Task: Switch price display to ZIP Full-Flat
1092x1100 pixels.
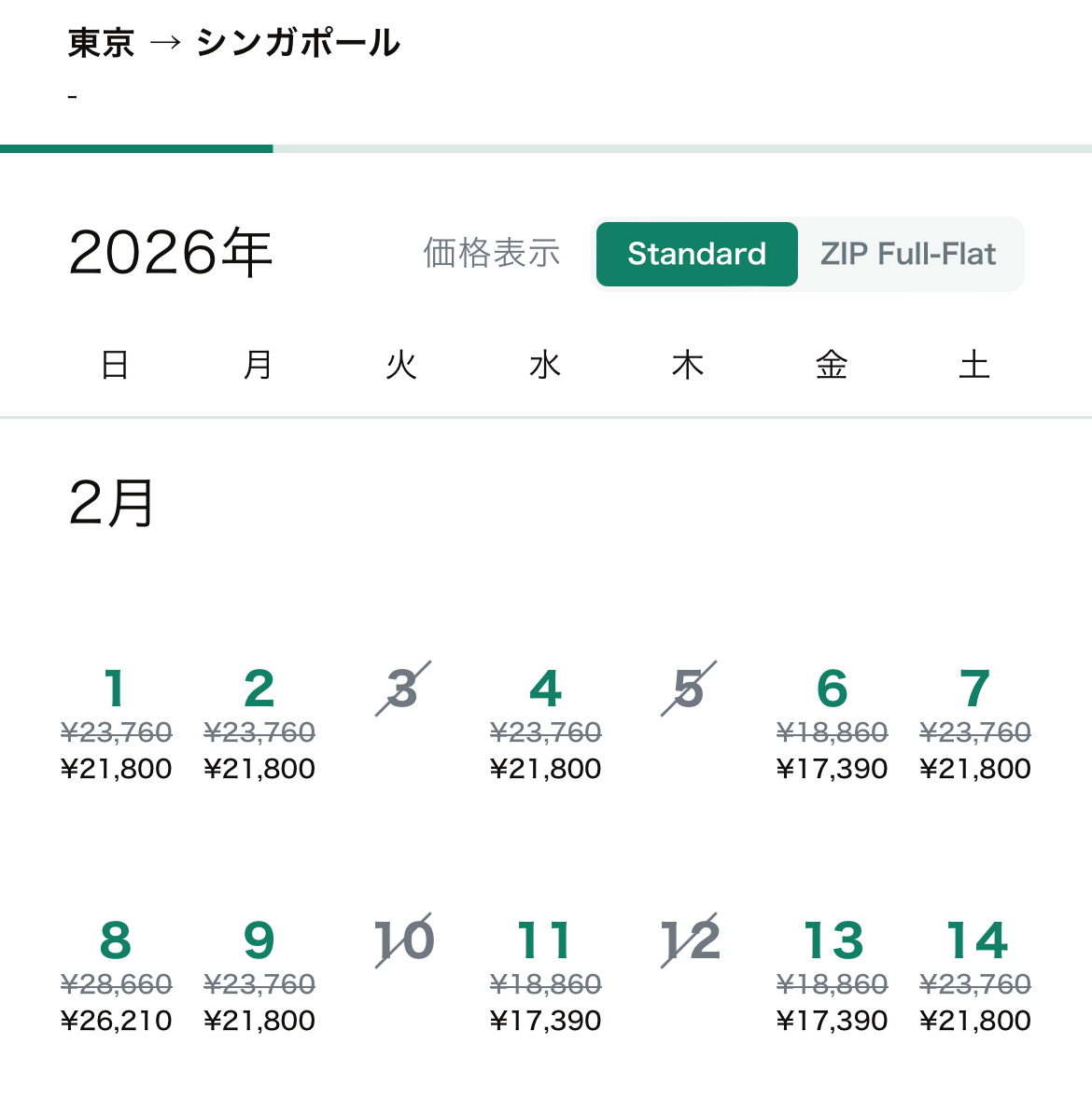Action: coord(907,254)
